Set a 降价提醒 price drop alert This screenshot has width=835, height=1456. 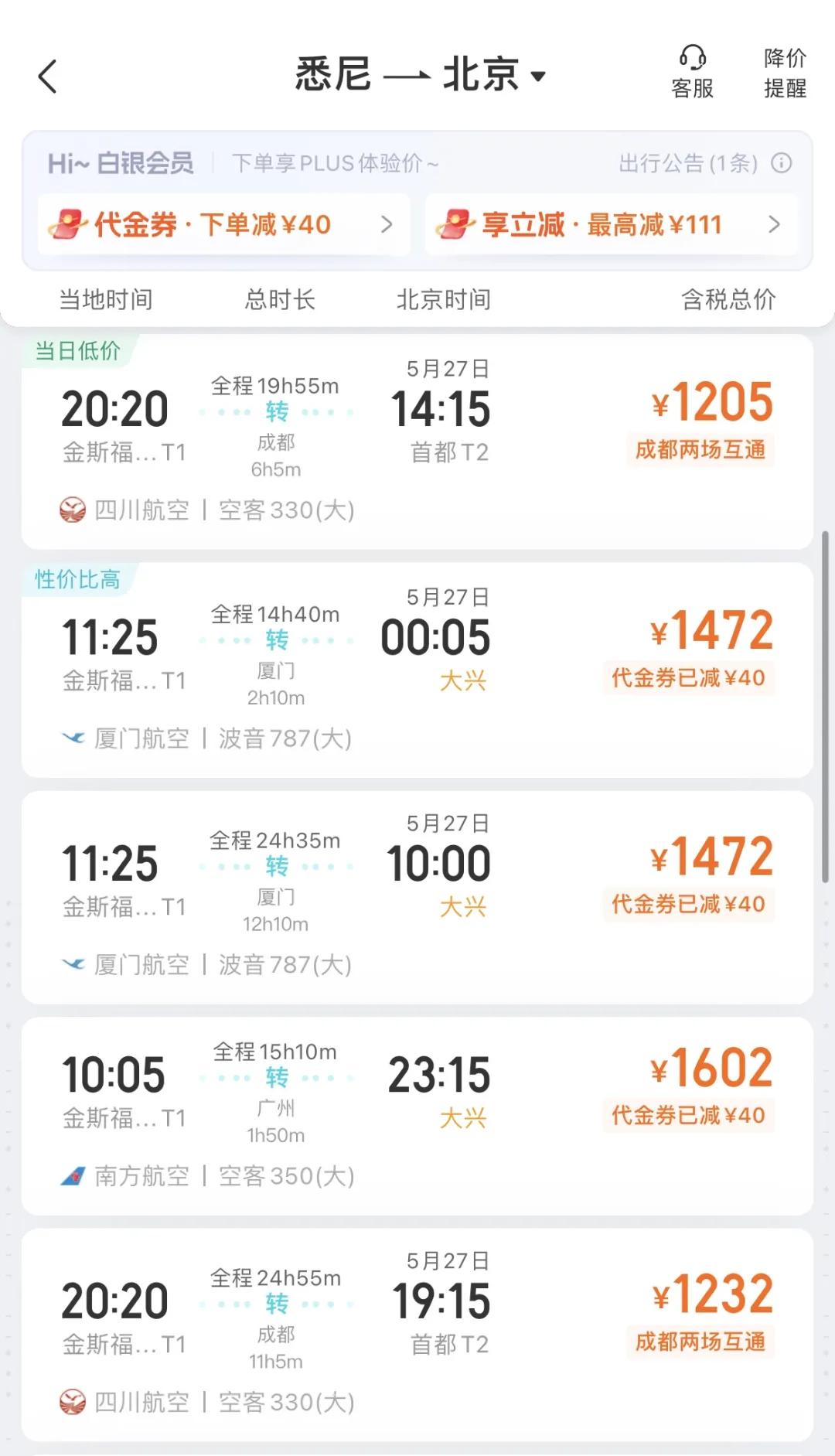(x=785, y=73)
